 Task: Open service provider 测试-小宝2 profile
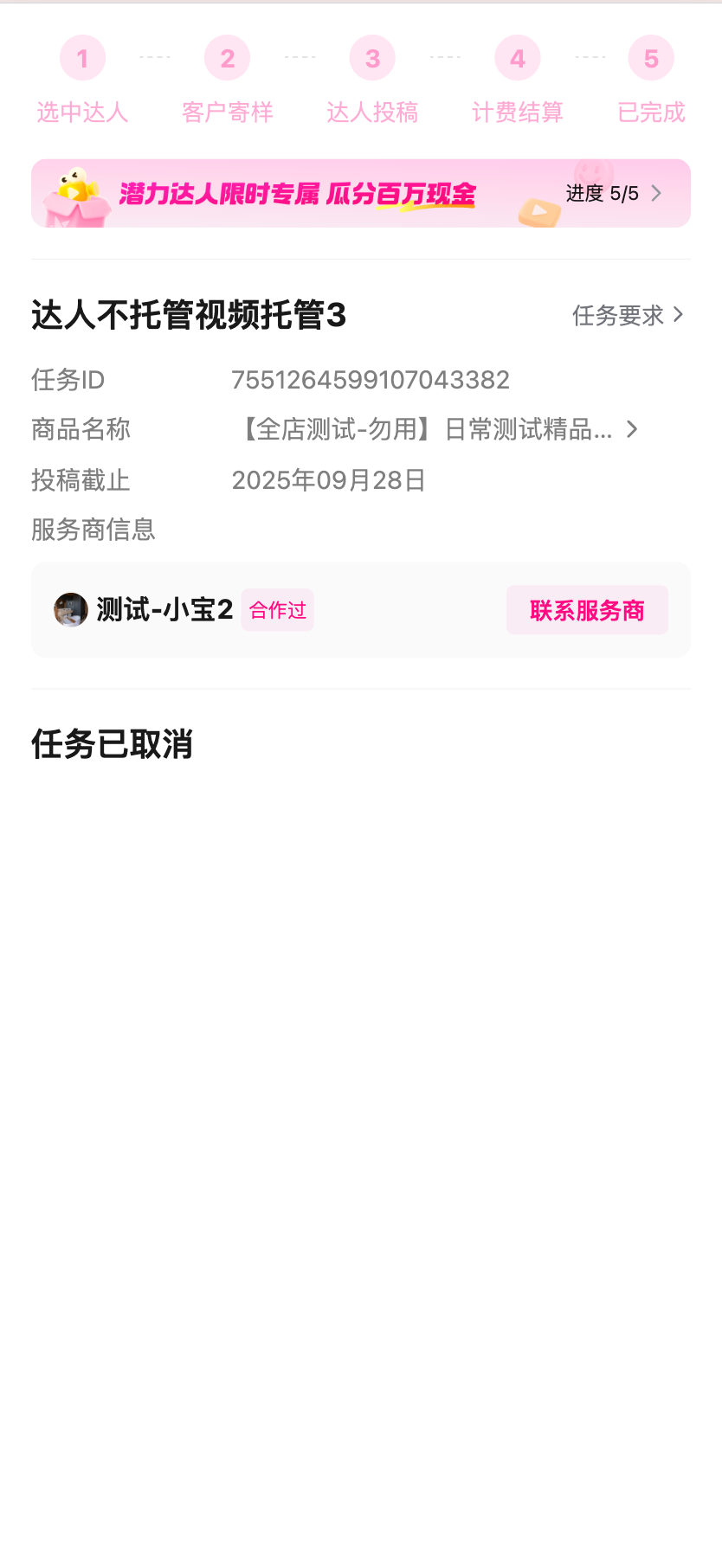point(164,610)
